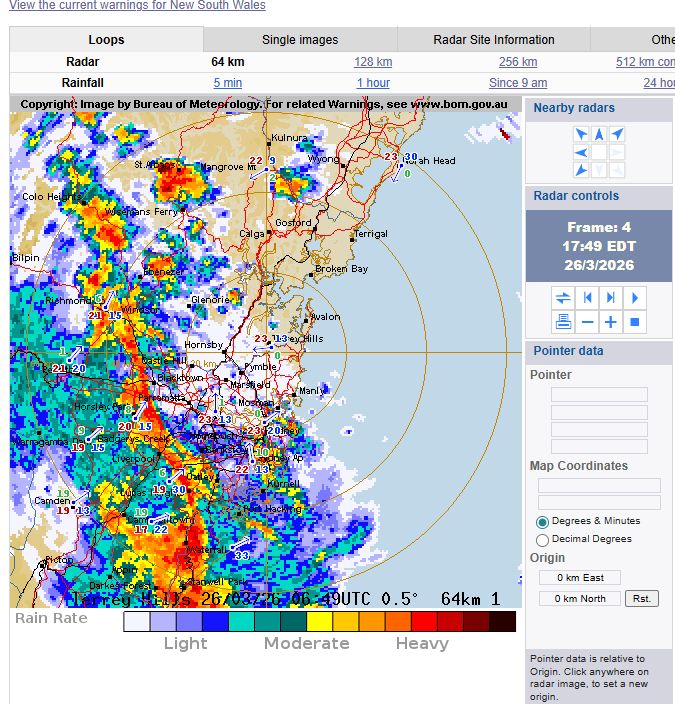Image resolution: width=675 pixels, height=704 pixels.
Task: Show 5 min rainfall
Action: [x=228, y=83]
